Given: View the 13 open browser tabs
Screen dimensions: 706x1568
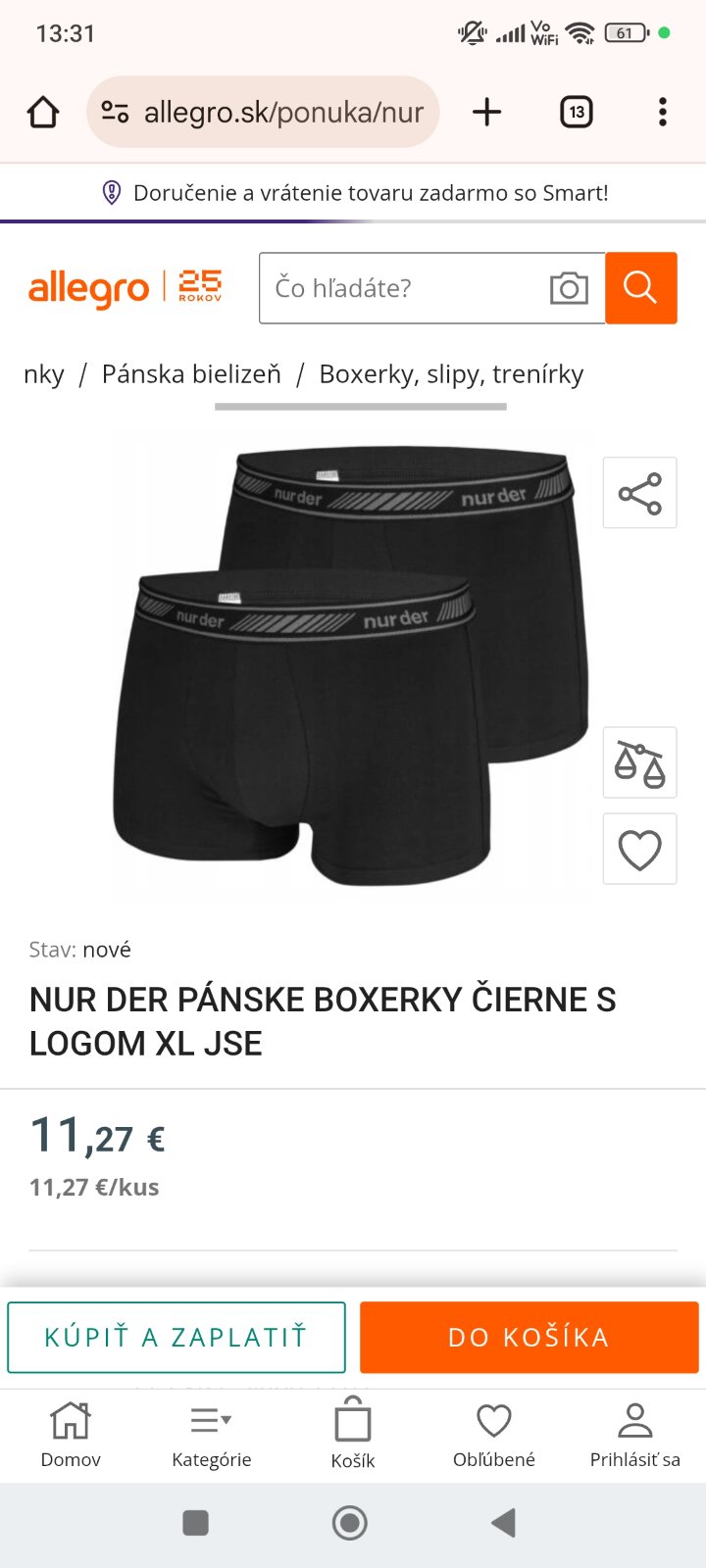Looking at the screenshot, I should tap(577, 112).
